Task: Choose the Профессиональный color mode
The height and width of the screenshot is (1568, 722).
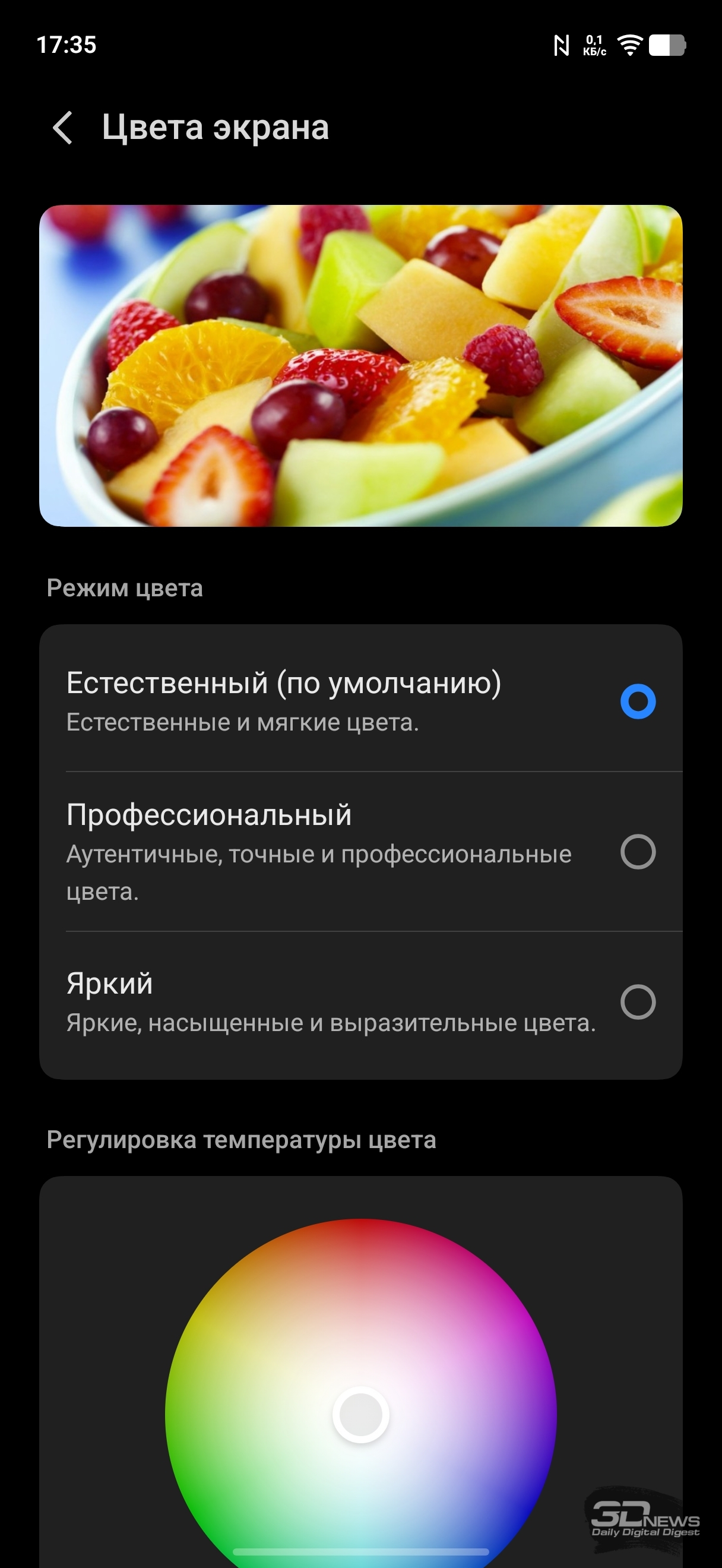Action: 638,851
